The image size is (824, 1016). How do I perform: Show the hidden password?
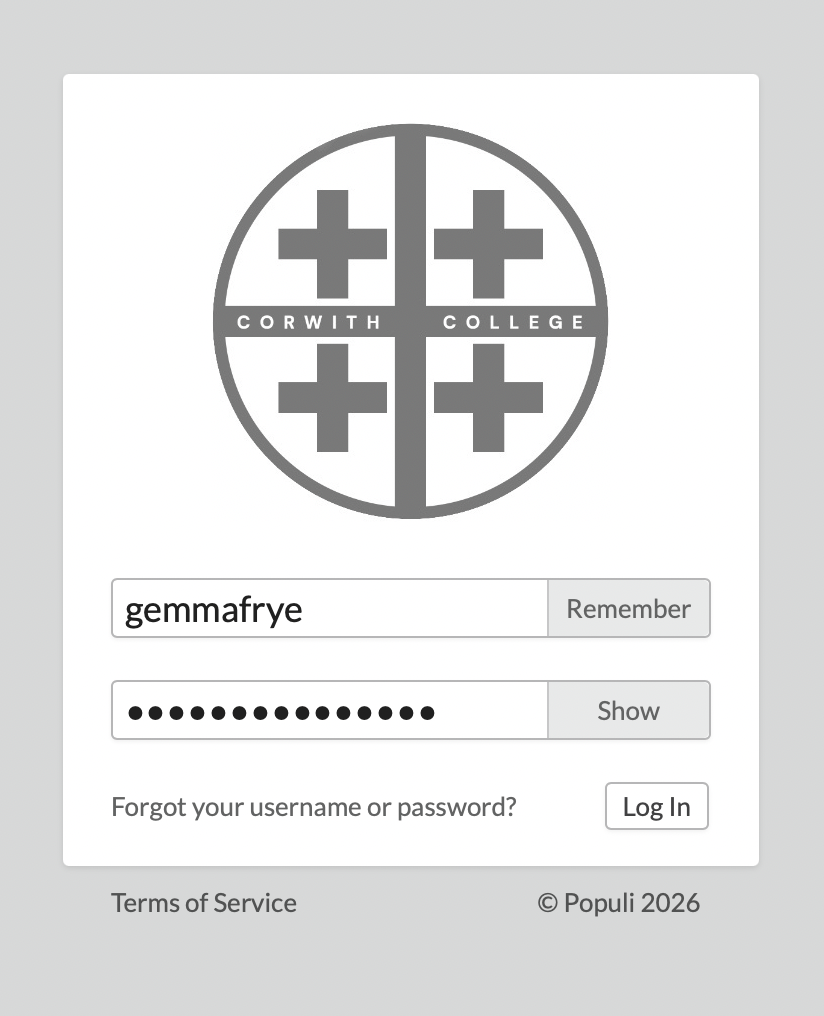(x=628, y=711)
